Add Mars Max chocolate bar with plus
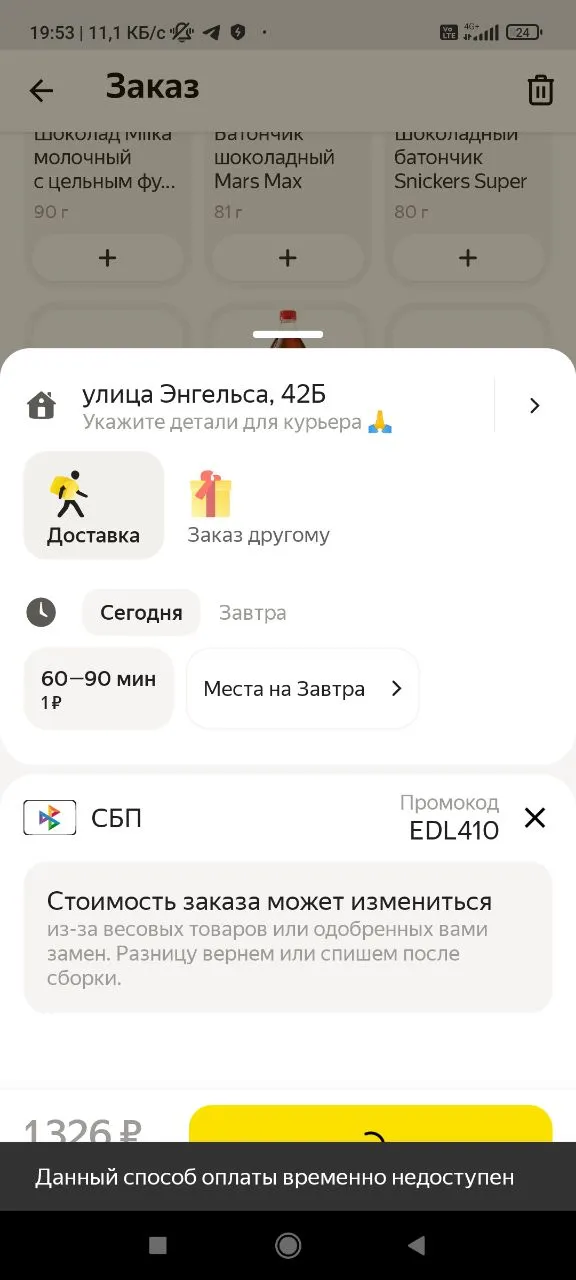Image resolution: width=576 pixels, height=1280 pixels. click(288, 258)
